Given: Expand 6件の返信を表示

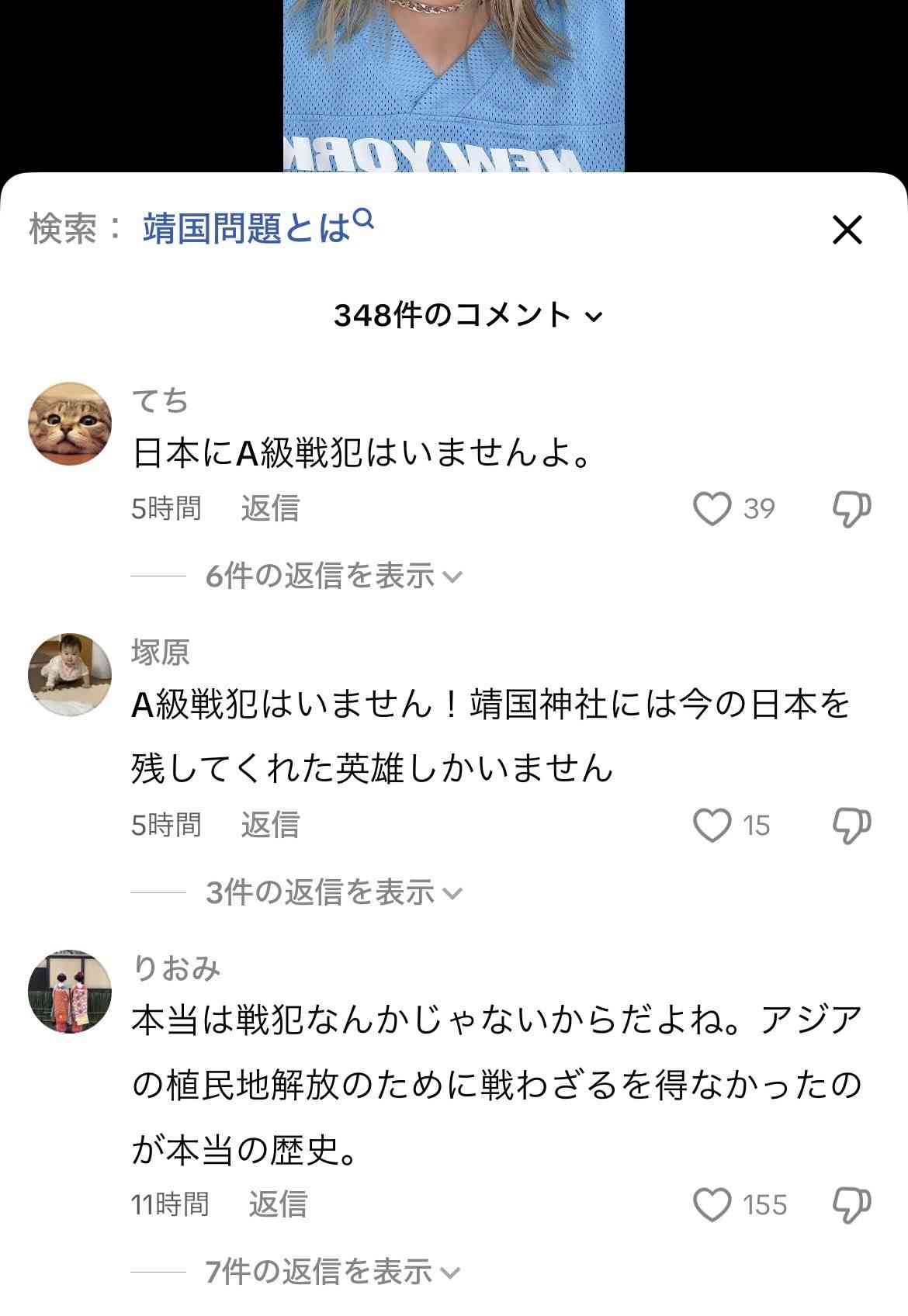Looking at the screenshot, I should (332, 576).
